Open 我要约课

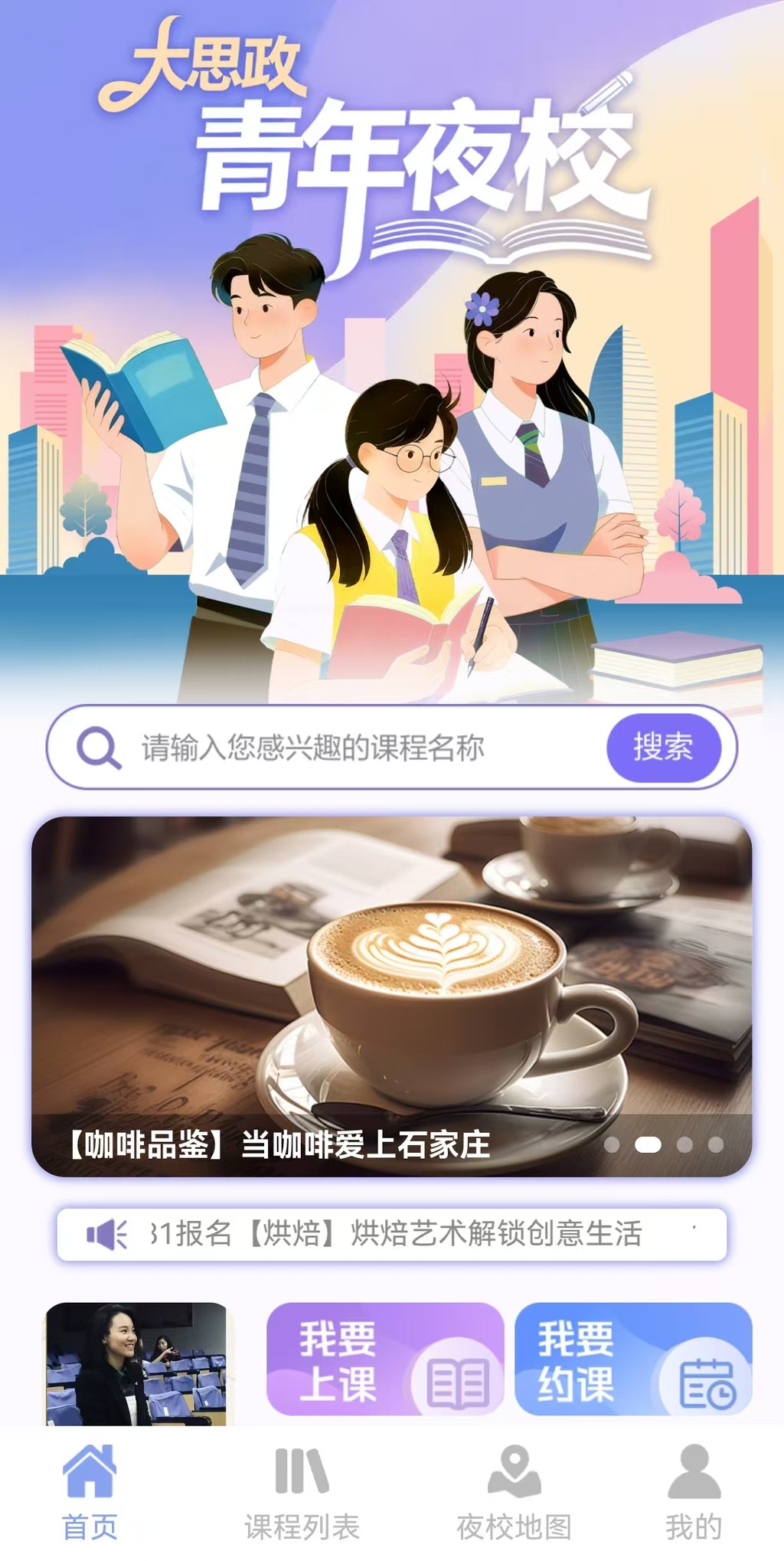point(633,1359)
